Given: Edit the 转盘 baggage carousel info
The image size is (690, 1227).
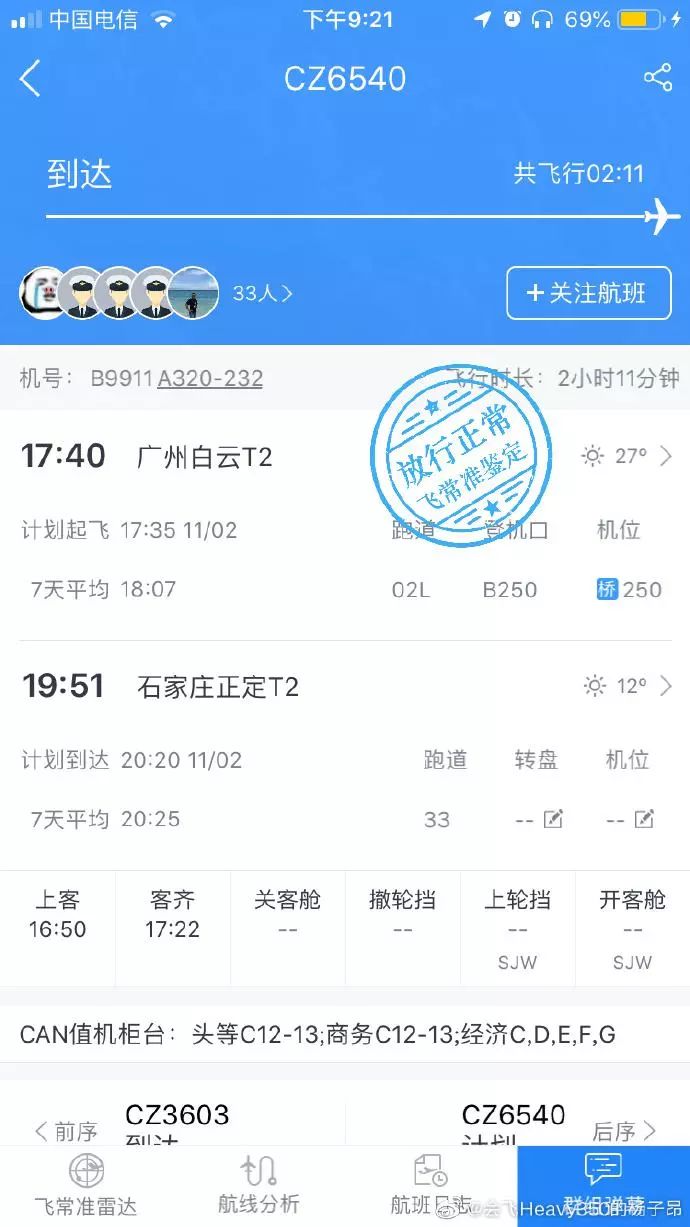Looking at the screenshot, I should [553, 819].
